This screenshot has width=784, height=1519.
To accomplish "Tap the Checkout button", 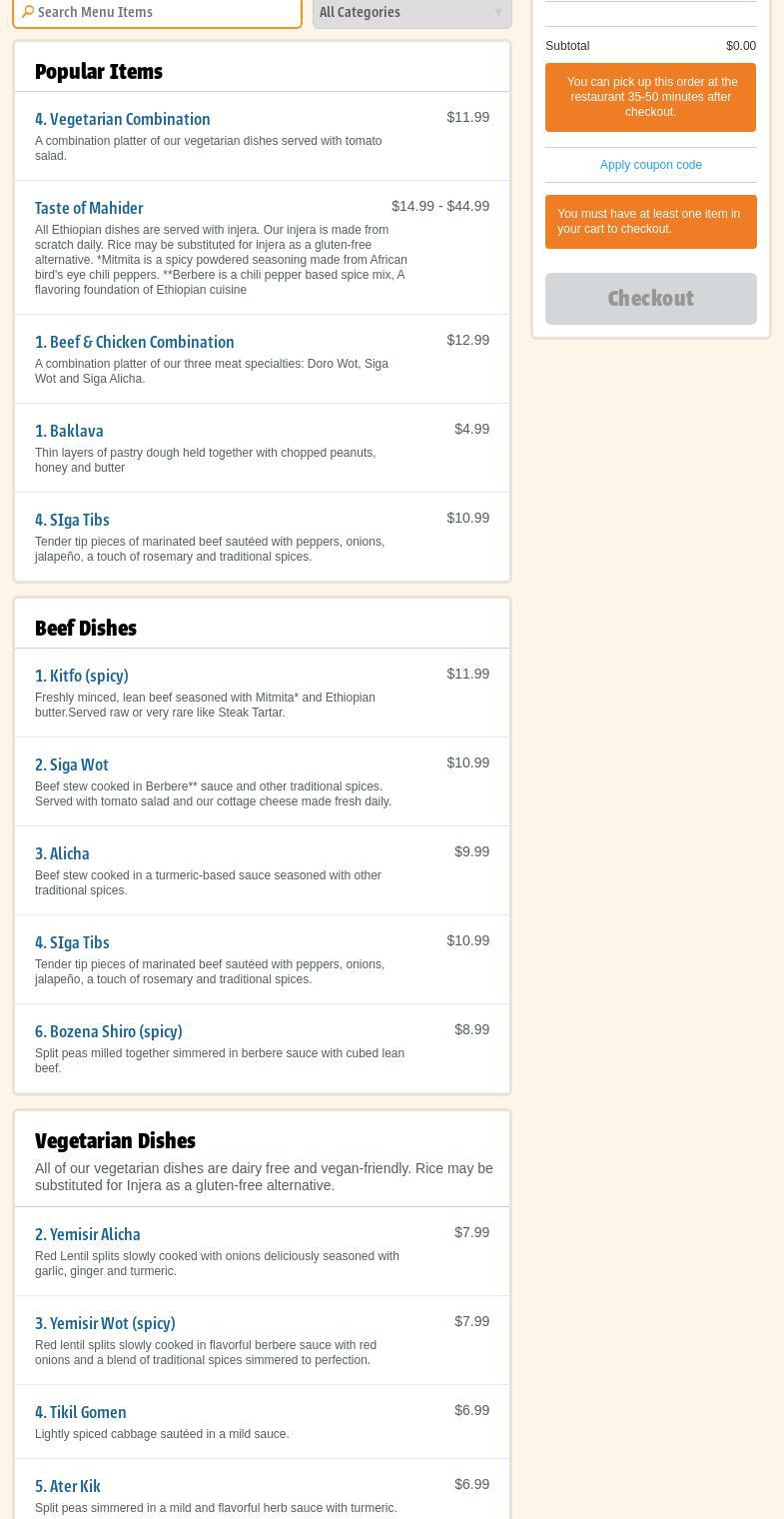I will pyautogui.click(x=650, y=299).
